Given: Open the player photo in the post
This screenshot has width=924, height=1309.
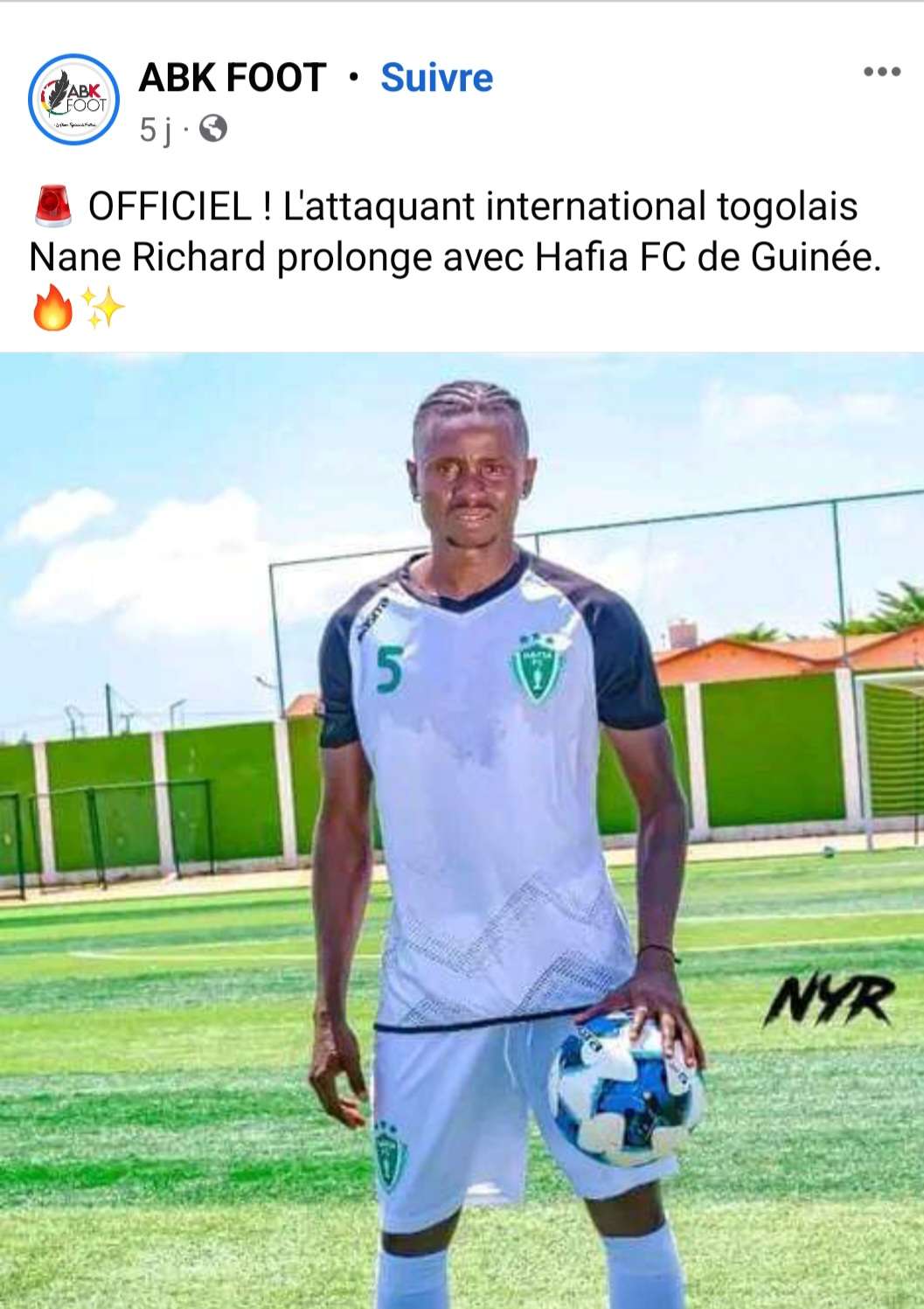Looking at the screenshot, I should (462, 829).
